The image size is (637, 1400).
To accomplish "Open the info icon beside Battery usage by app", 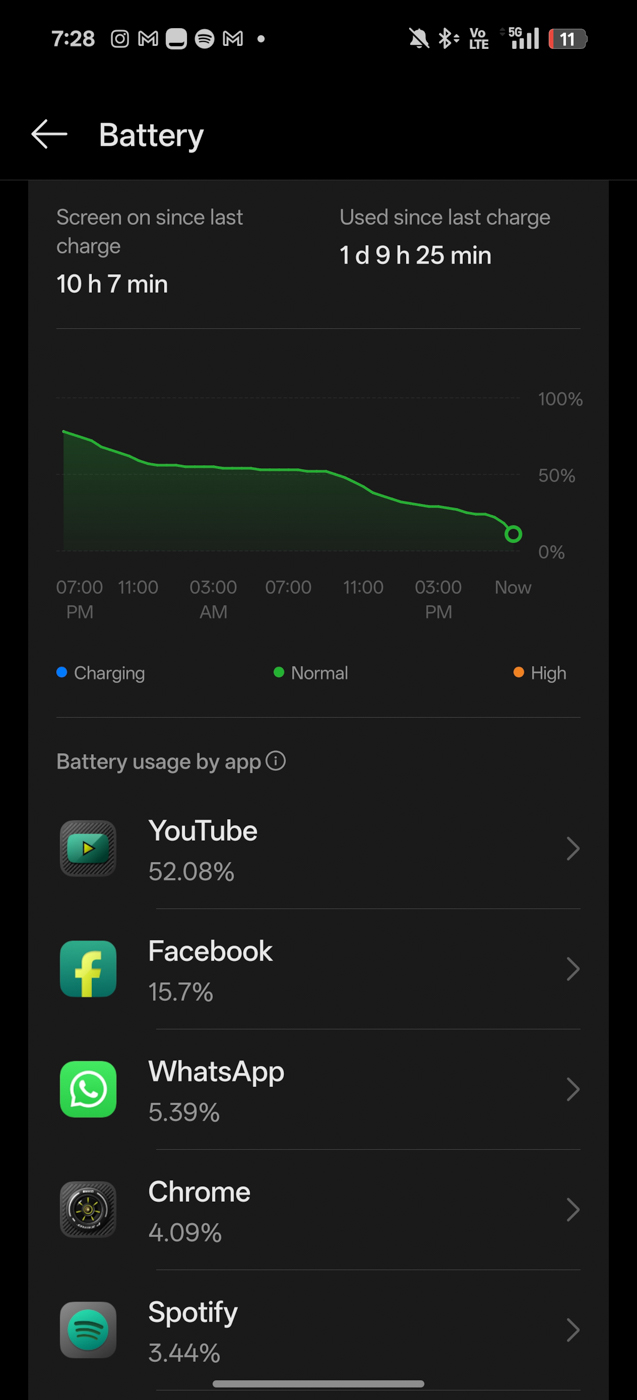I will click(x=276, y=761).
